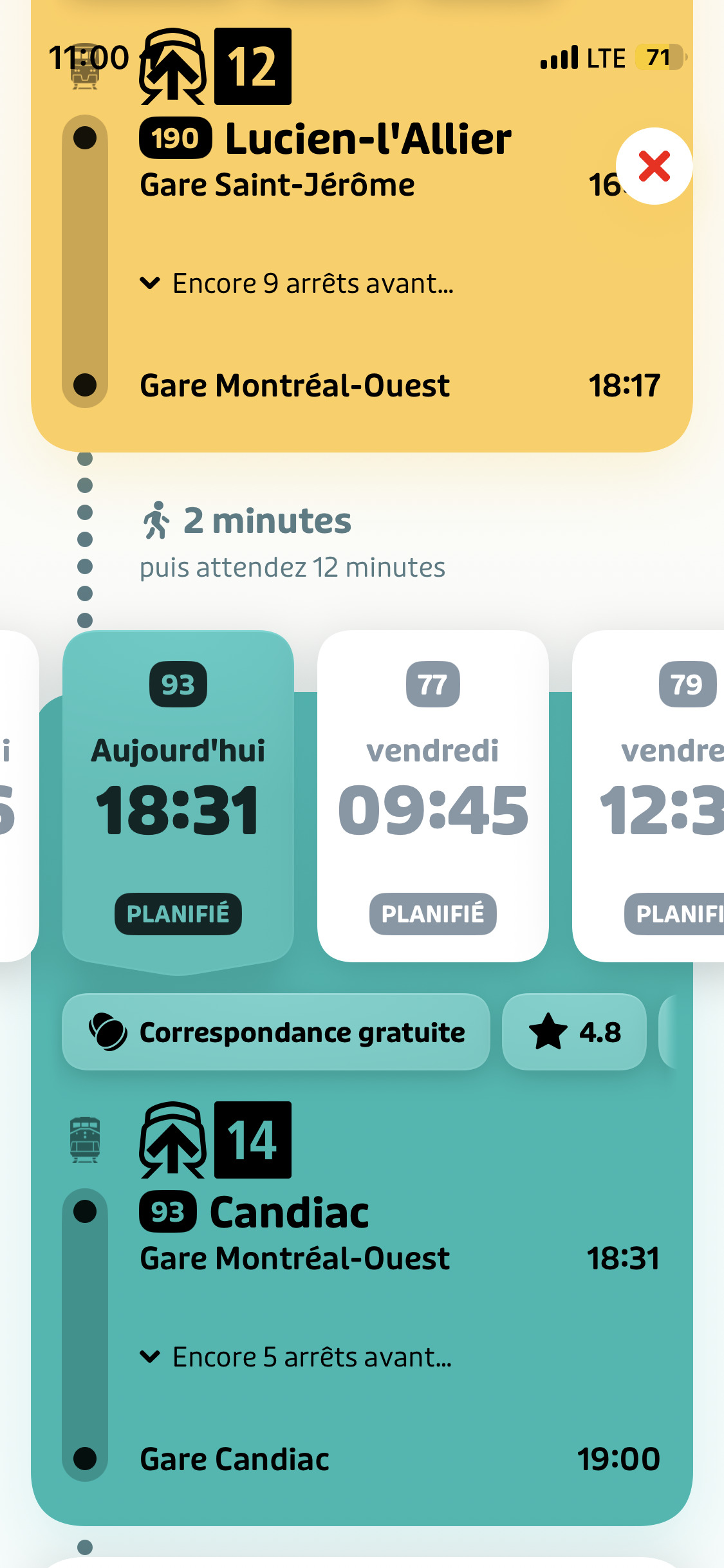Viewport: 724px width, 1568px height.
Task: Tap the Correspondance gratuite chip
Action: point(276,1032)
